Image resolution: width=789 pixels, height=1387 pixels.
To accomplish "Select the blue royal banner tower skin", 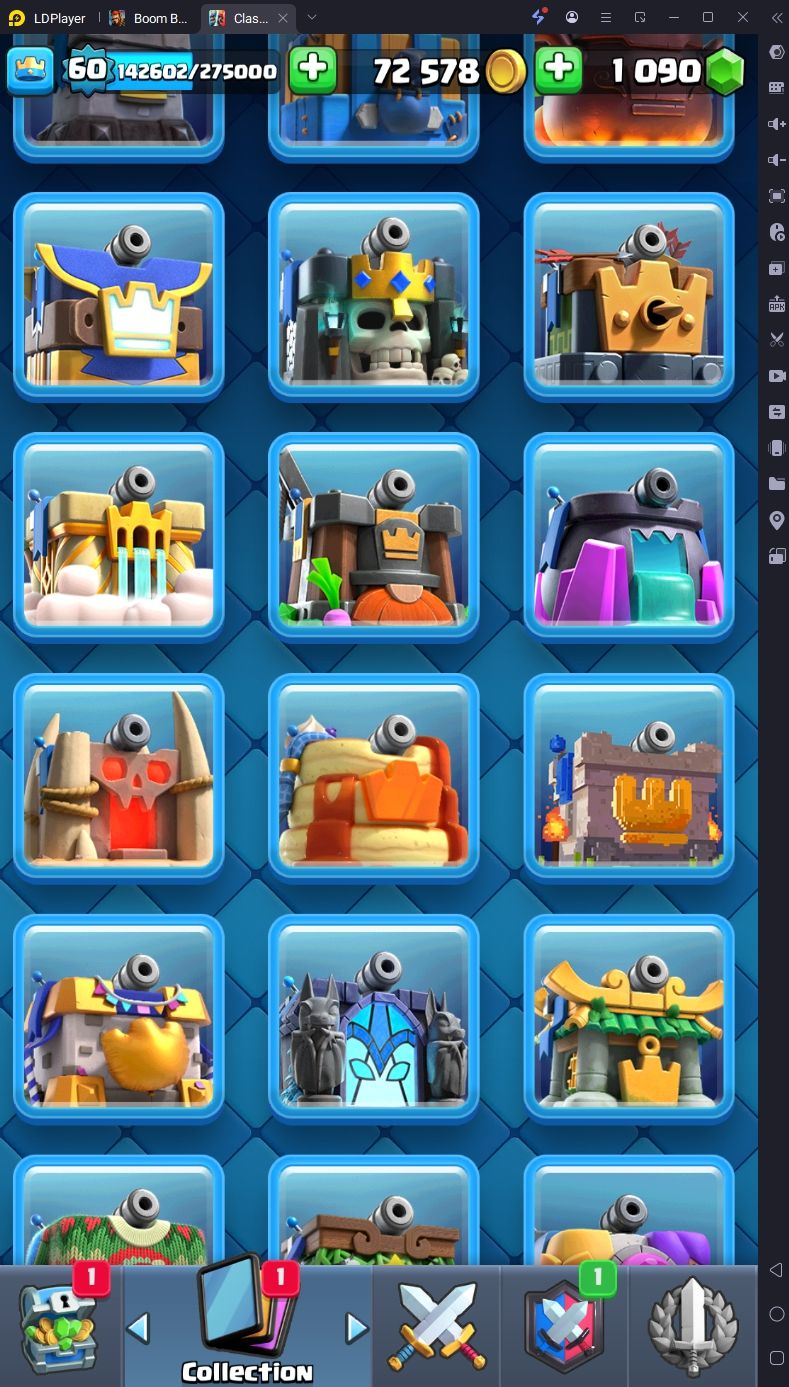I will (x=118, y=297).
